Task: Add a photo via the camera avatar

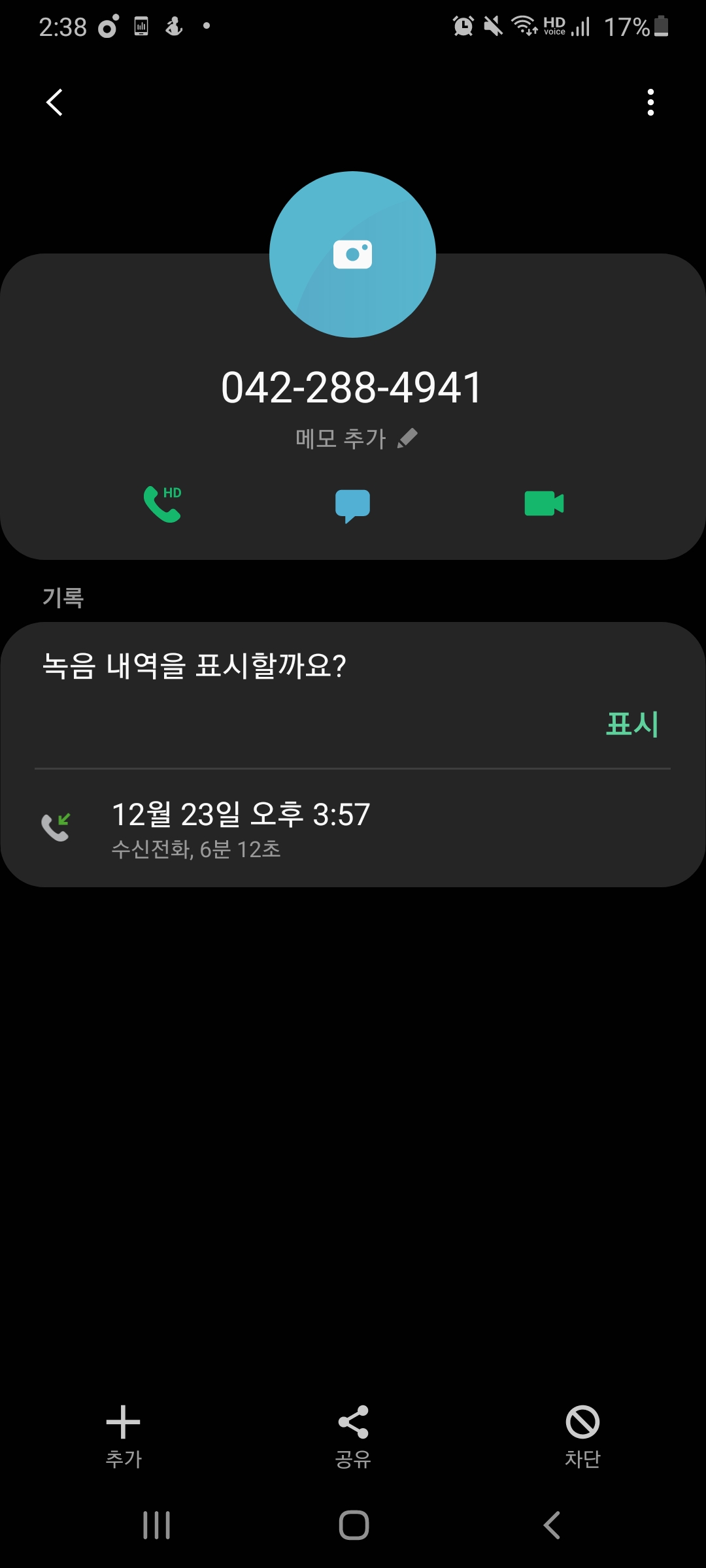Action: coord(352,254)
